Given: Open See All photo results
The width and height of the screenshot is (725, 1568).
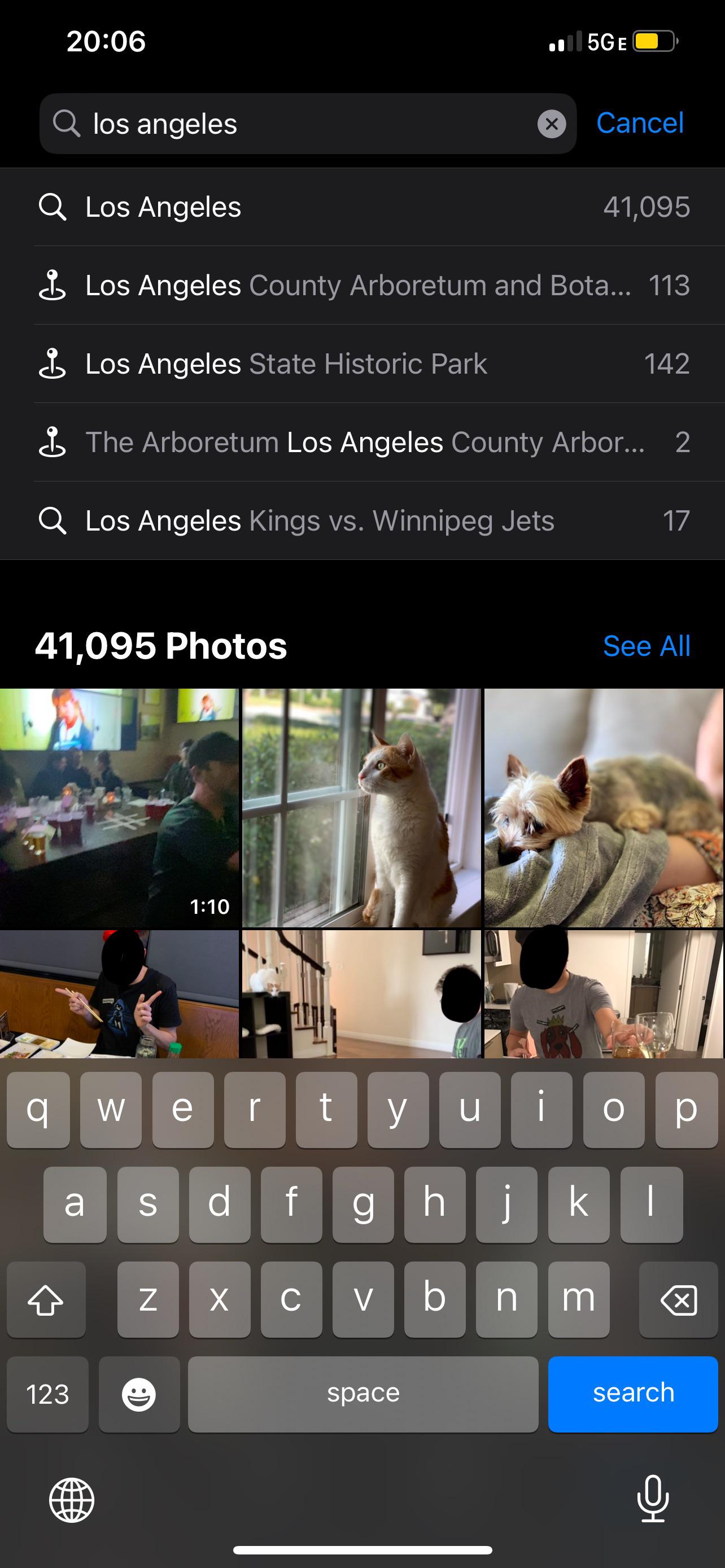Looking at the screenshot, I should tap(647, 646).
